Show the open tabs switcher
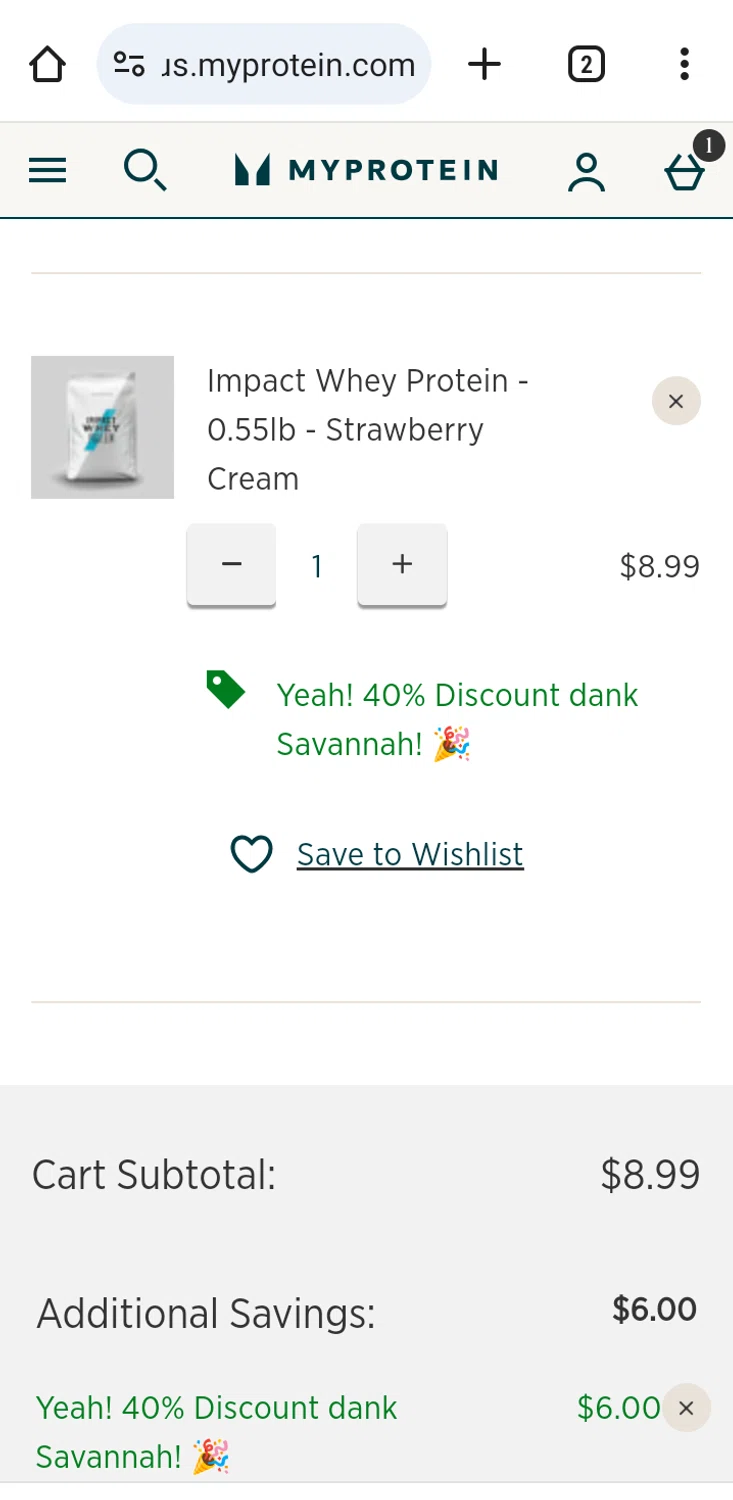This screenshot has height=1500, width=733. tap(586, 65)
